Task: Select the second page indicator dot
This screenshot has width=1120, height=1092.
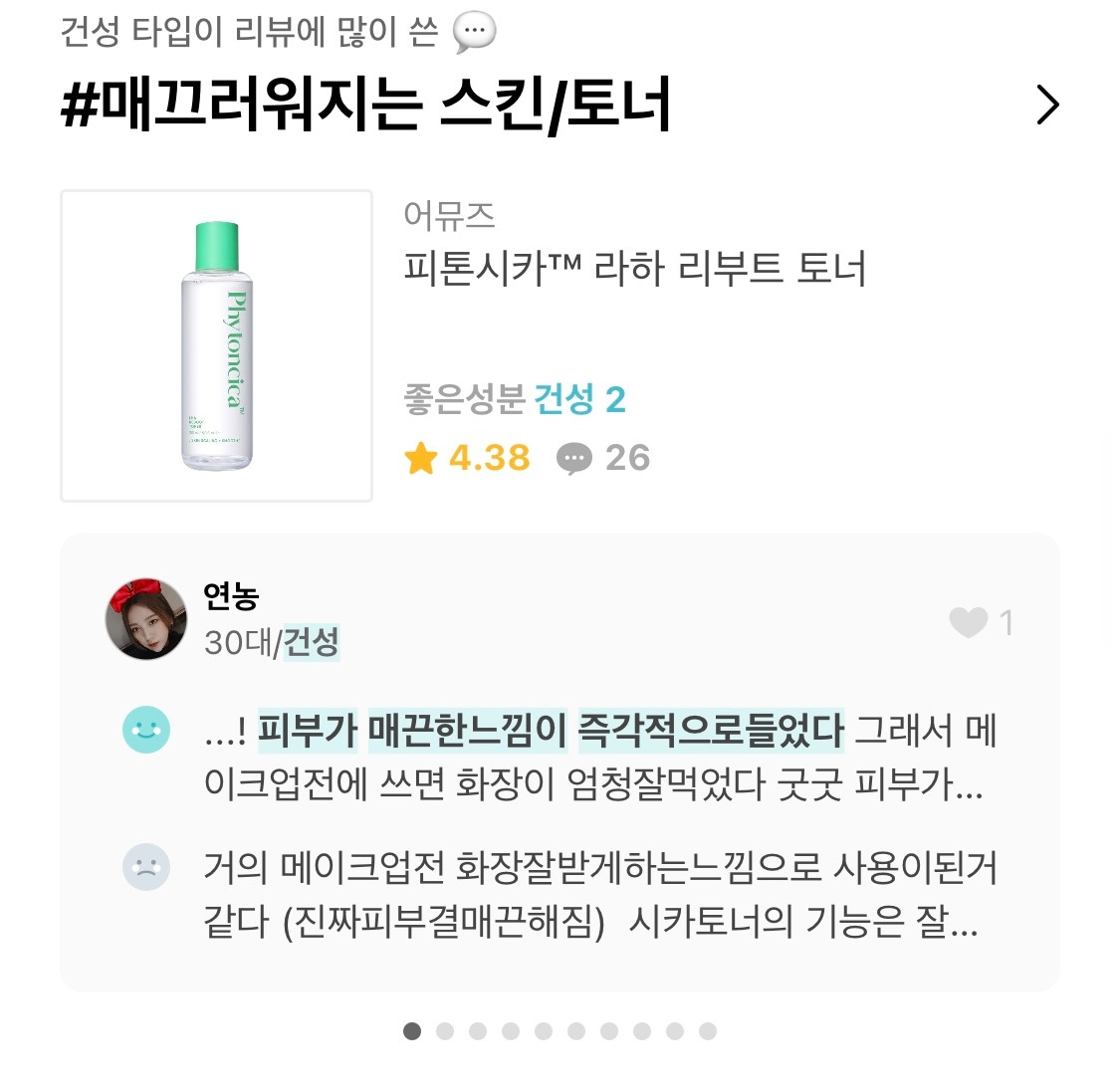Action: [x=445, y=1031]
